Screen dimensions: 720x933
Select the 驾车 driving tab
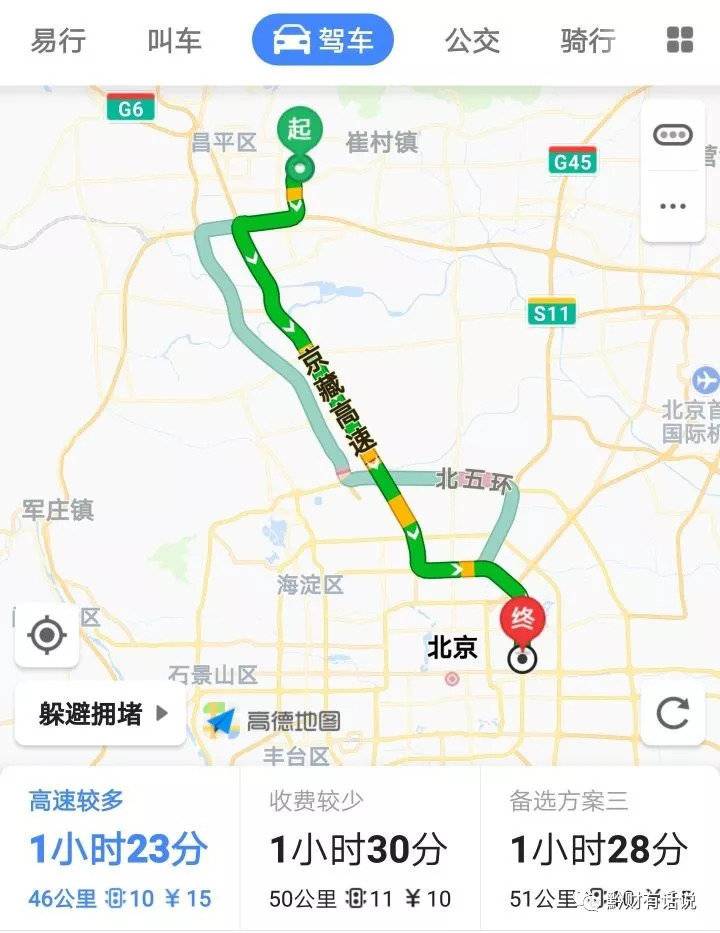point(323,41)
